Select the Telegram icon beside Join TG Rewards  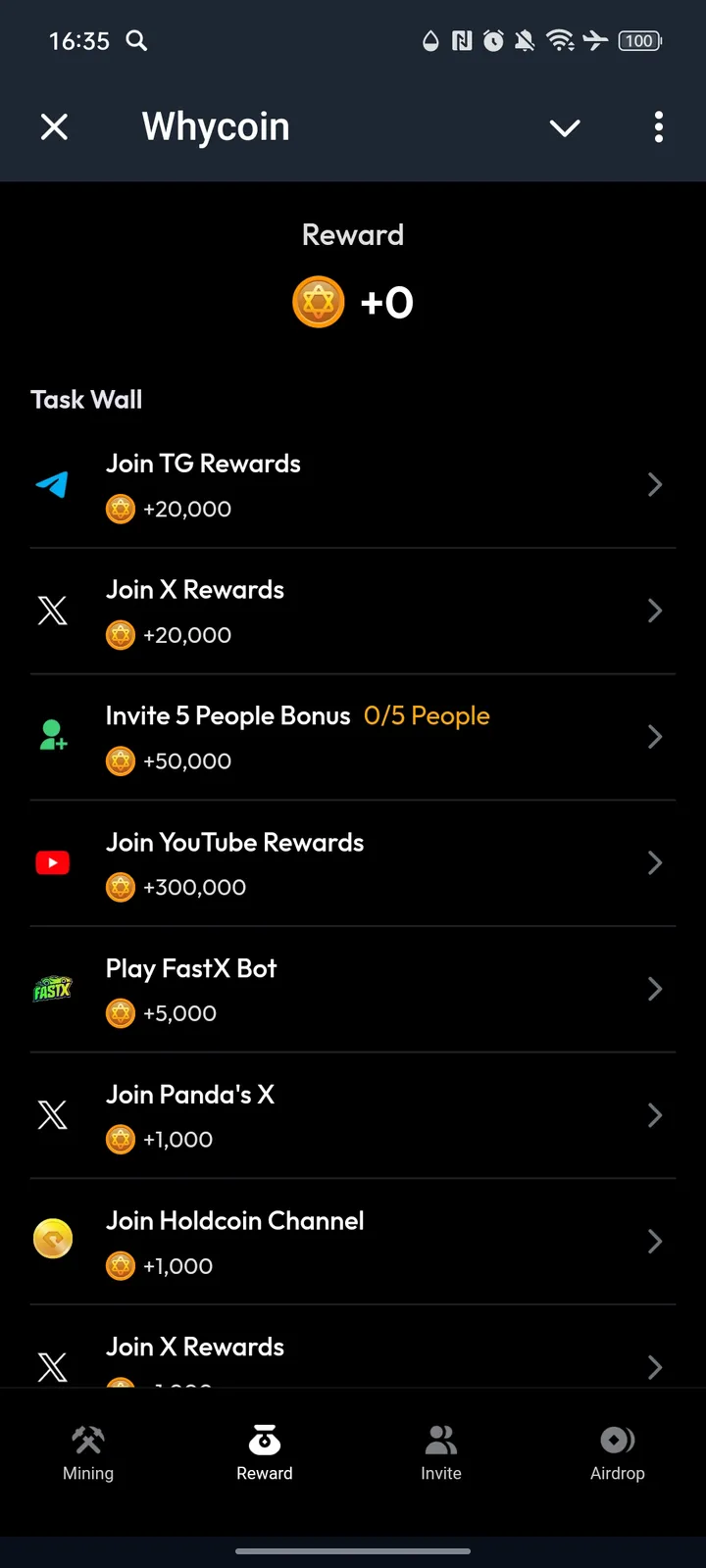pyautogui.click(x=52, y=484)
